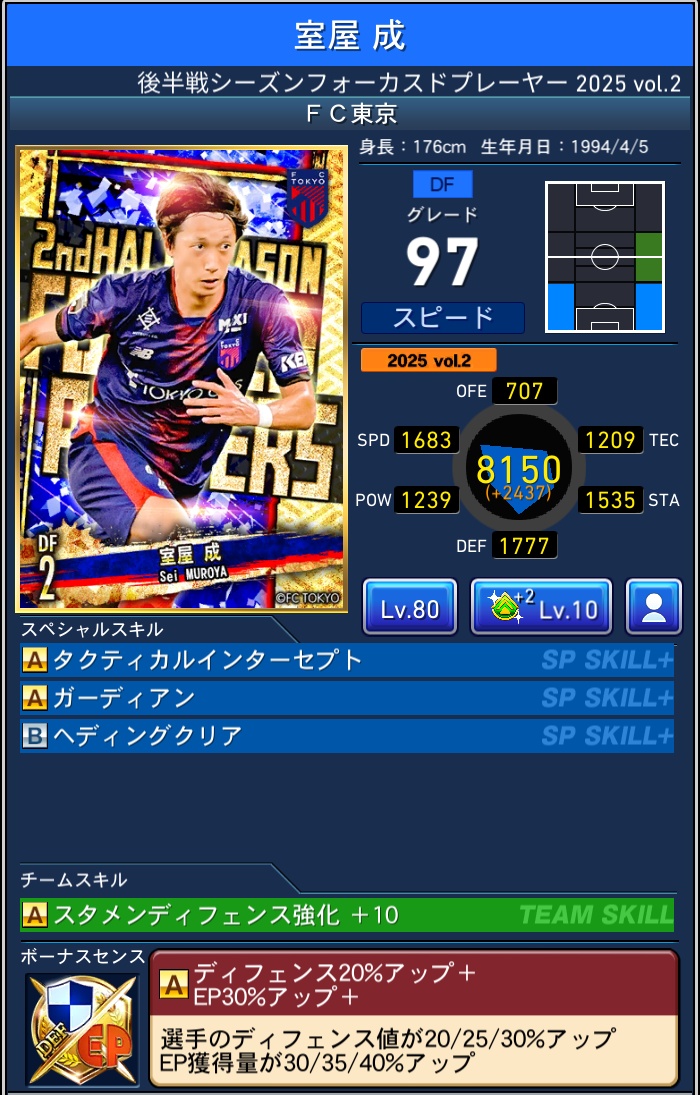Open the +2 Lv.10 upgrade button

(x=541, y=607)
